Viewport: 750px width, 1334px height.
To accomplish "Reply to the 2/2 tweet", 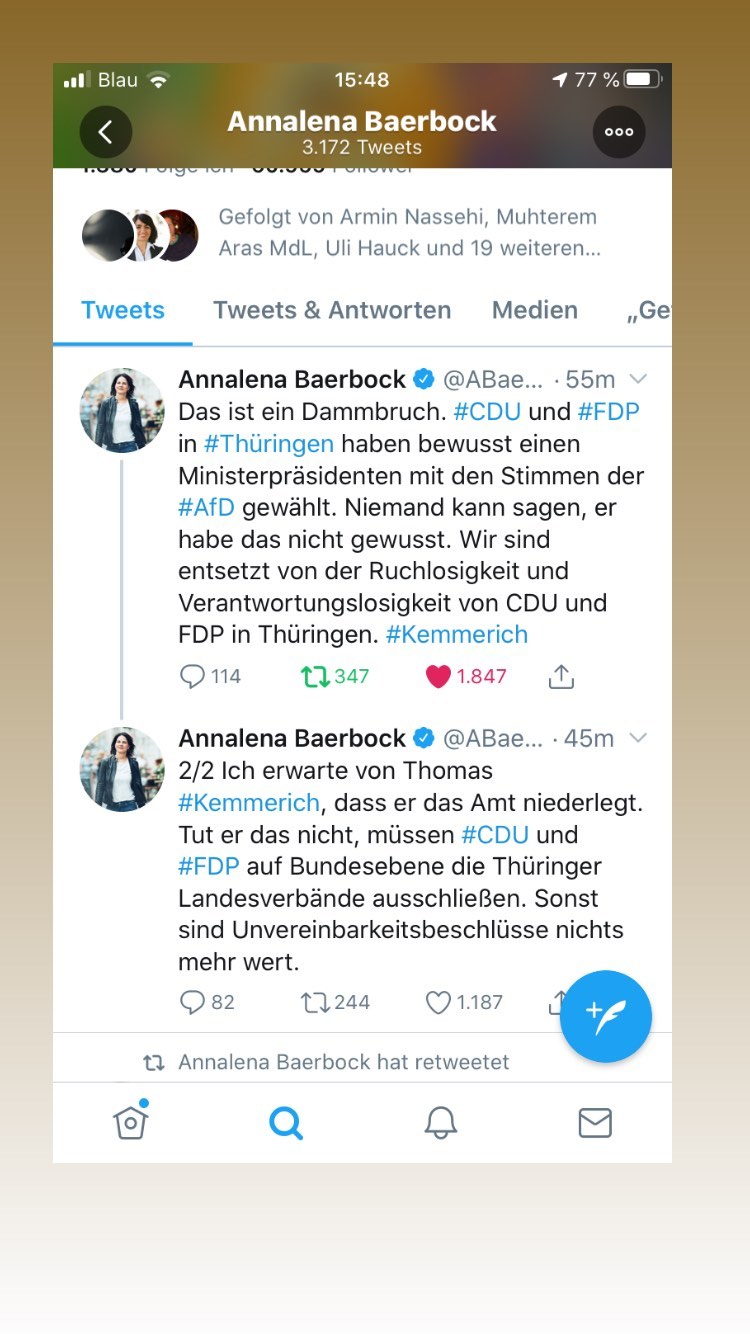I will [192, 1002].
